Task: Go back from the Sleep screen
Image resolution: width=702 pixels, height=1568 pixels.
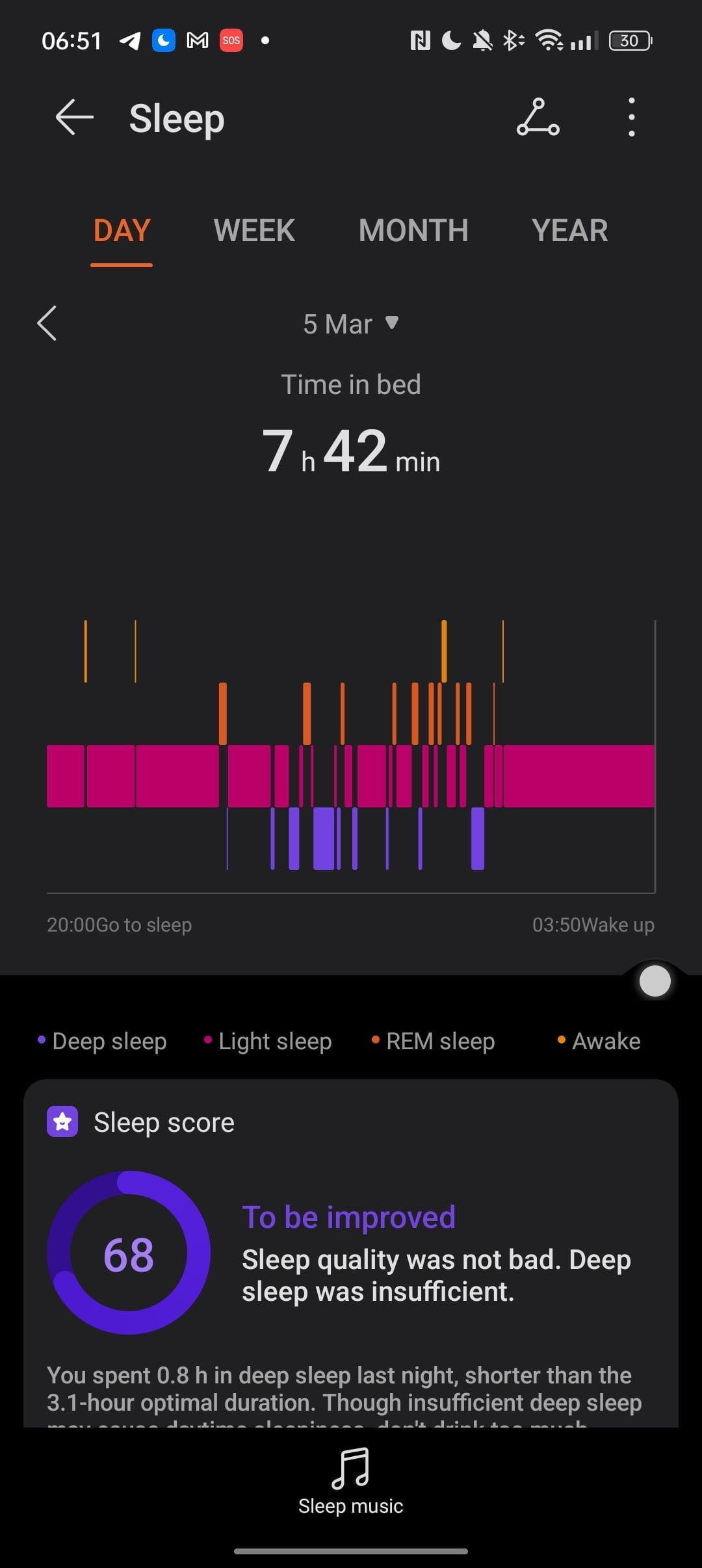Action: 75,118
